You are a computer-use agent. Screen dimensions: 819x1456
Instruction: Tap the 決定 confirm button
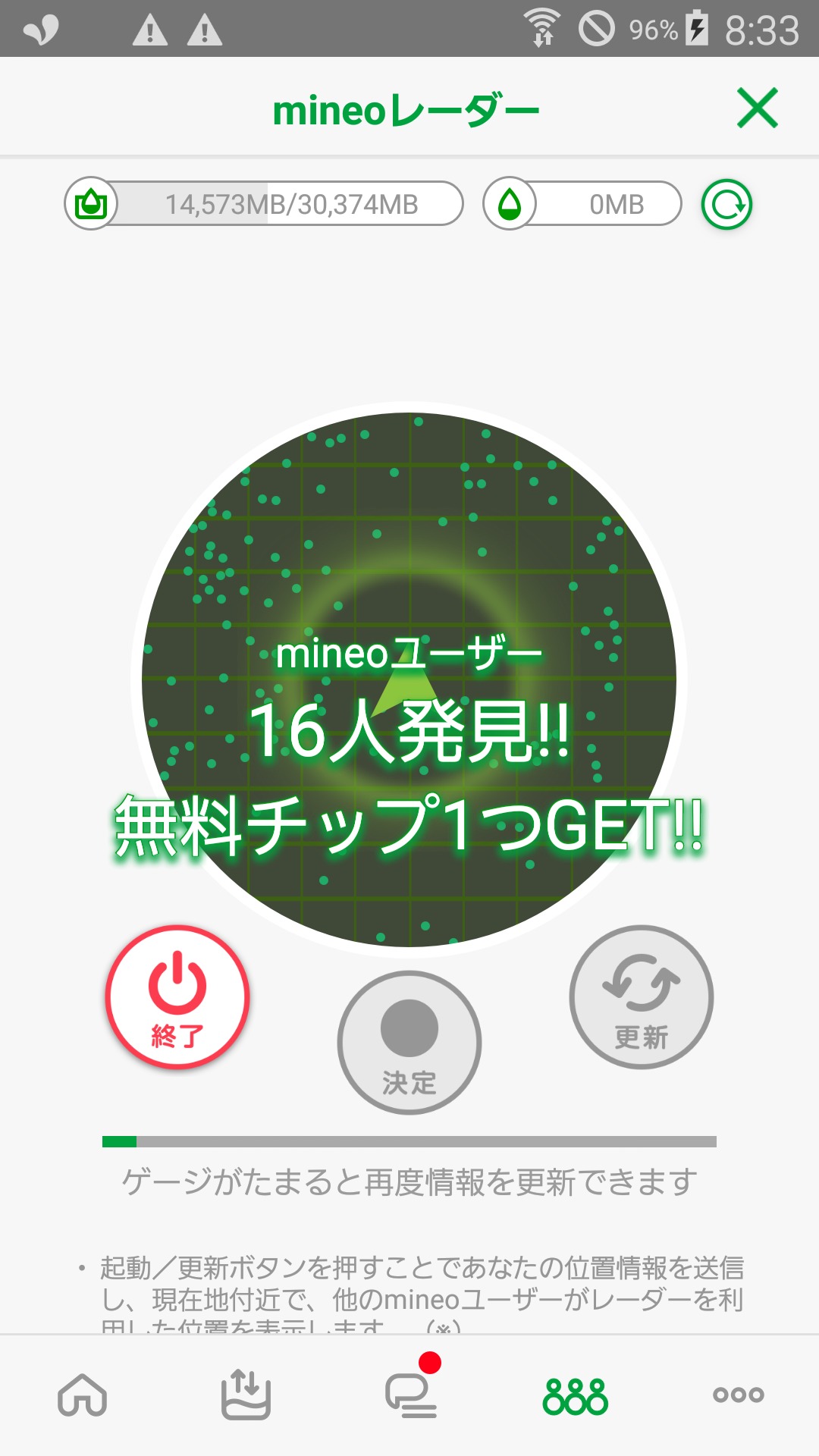[409, 1043]
